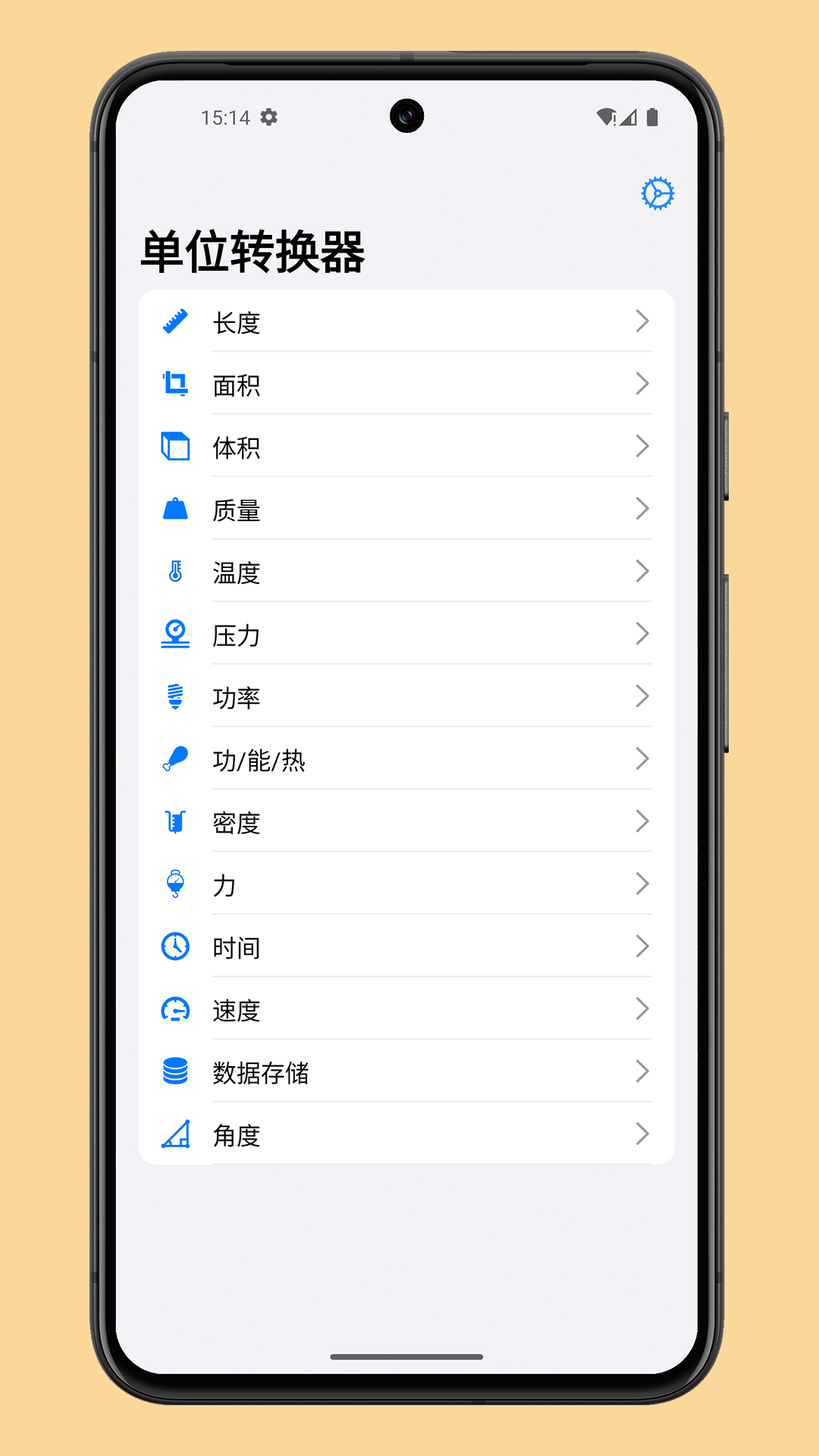
Task: Open the 数据存储 data storage converter
Action: [x=406, y=1072]
